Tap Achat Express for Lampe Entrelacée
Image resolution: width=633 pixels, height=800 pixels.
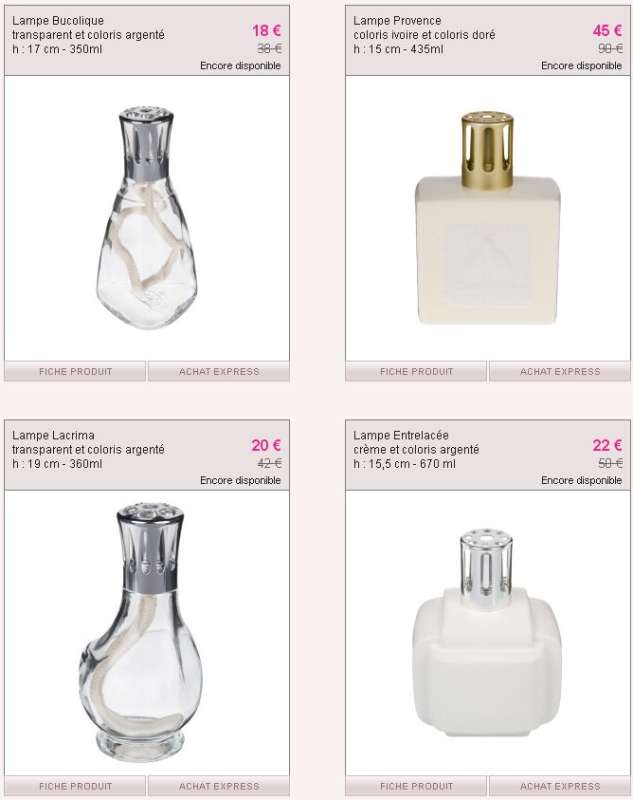(560, 787)
